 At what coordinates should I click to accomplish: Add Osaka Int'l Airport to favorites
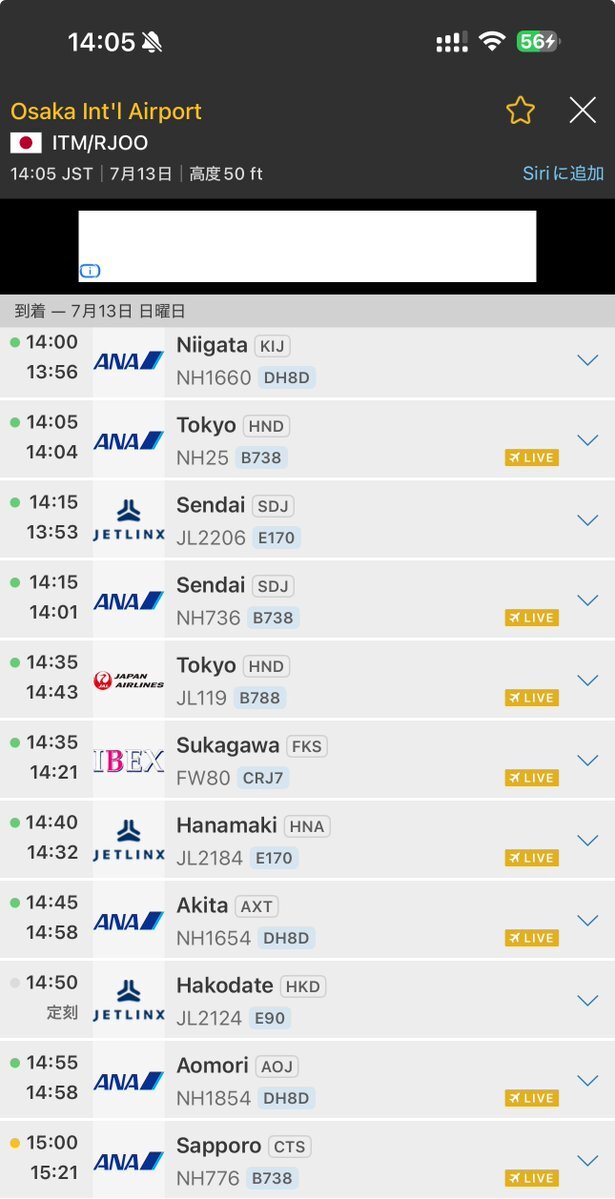pos(520,111)
